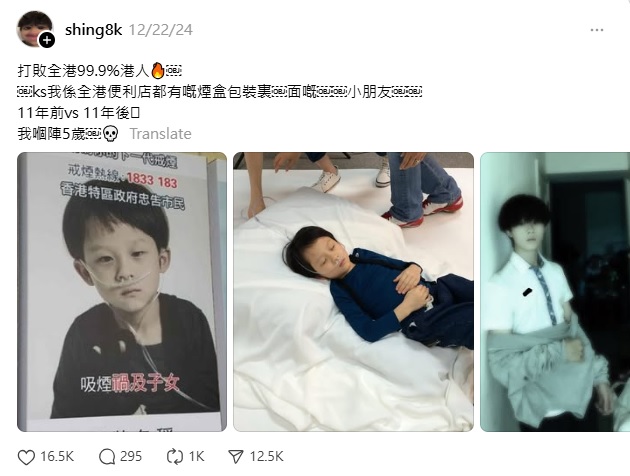Viewport: 630px width, 476px height.
Task: Open shing8k's profile from the username
Action: (93, 30)
